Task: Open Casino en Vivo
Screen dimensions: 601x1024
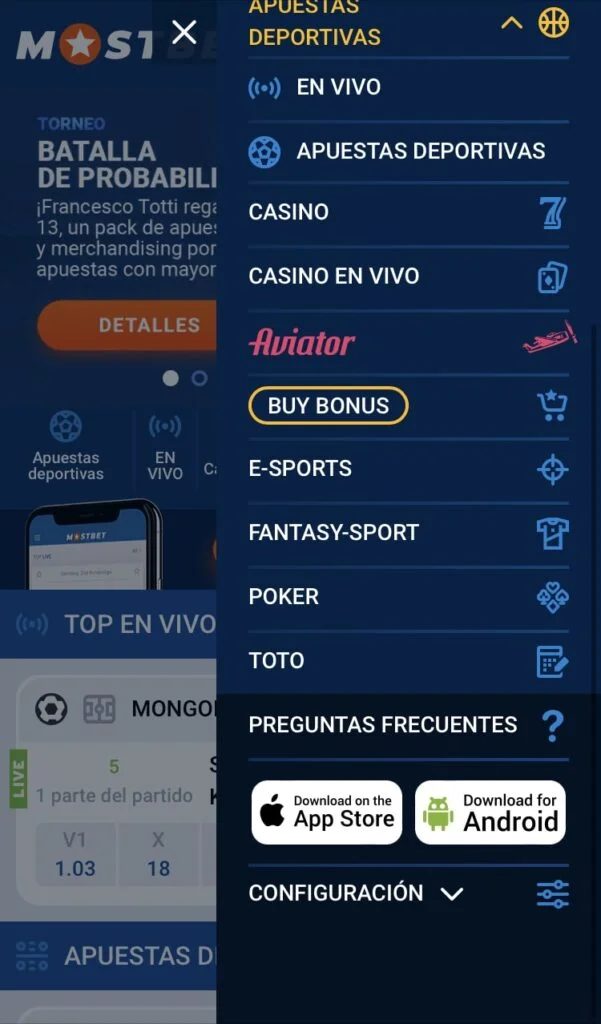Action: [x=408, y=276]
